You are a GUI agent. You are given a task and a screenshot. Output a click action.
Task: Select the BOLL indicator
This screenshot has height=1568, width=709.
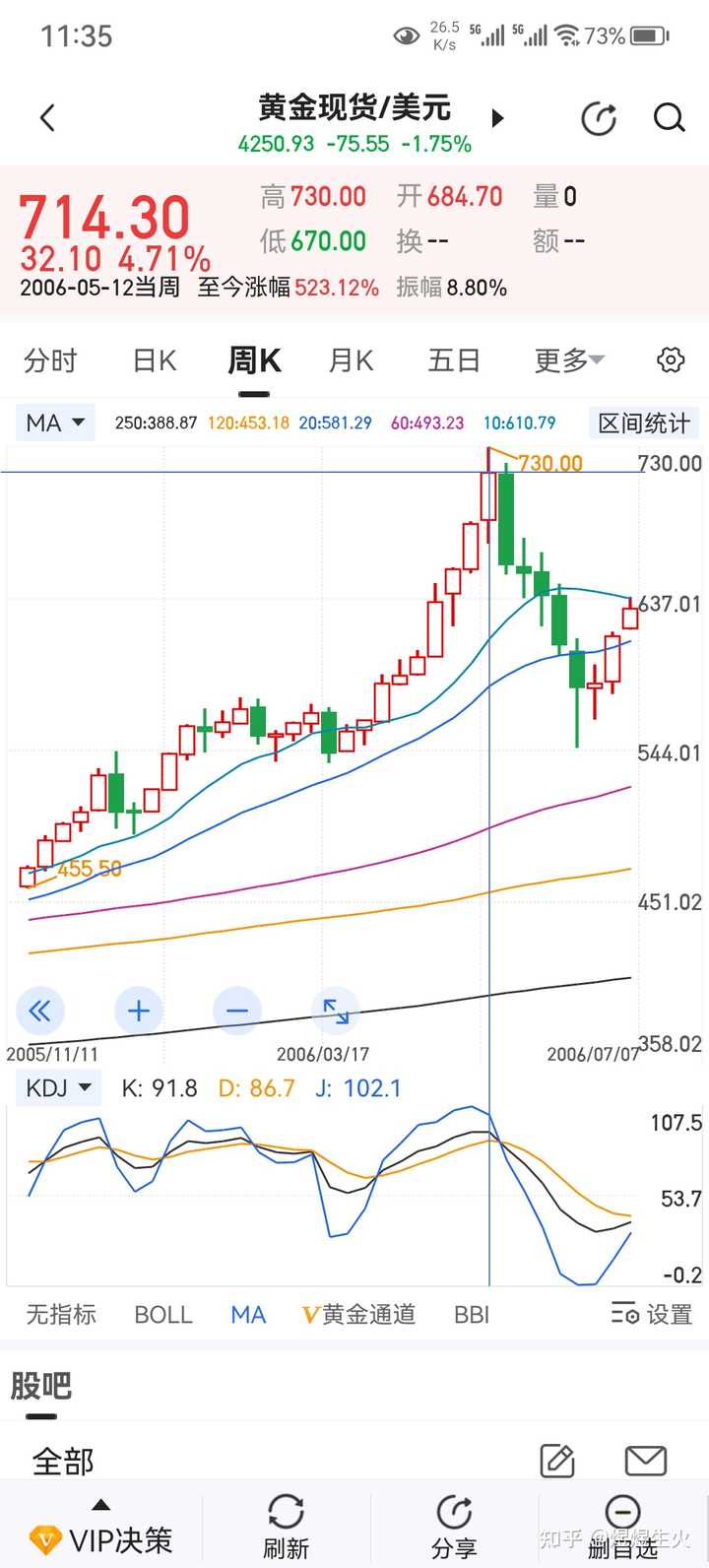(x=163, y=1315)
